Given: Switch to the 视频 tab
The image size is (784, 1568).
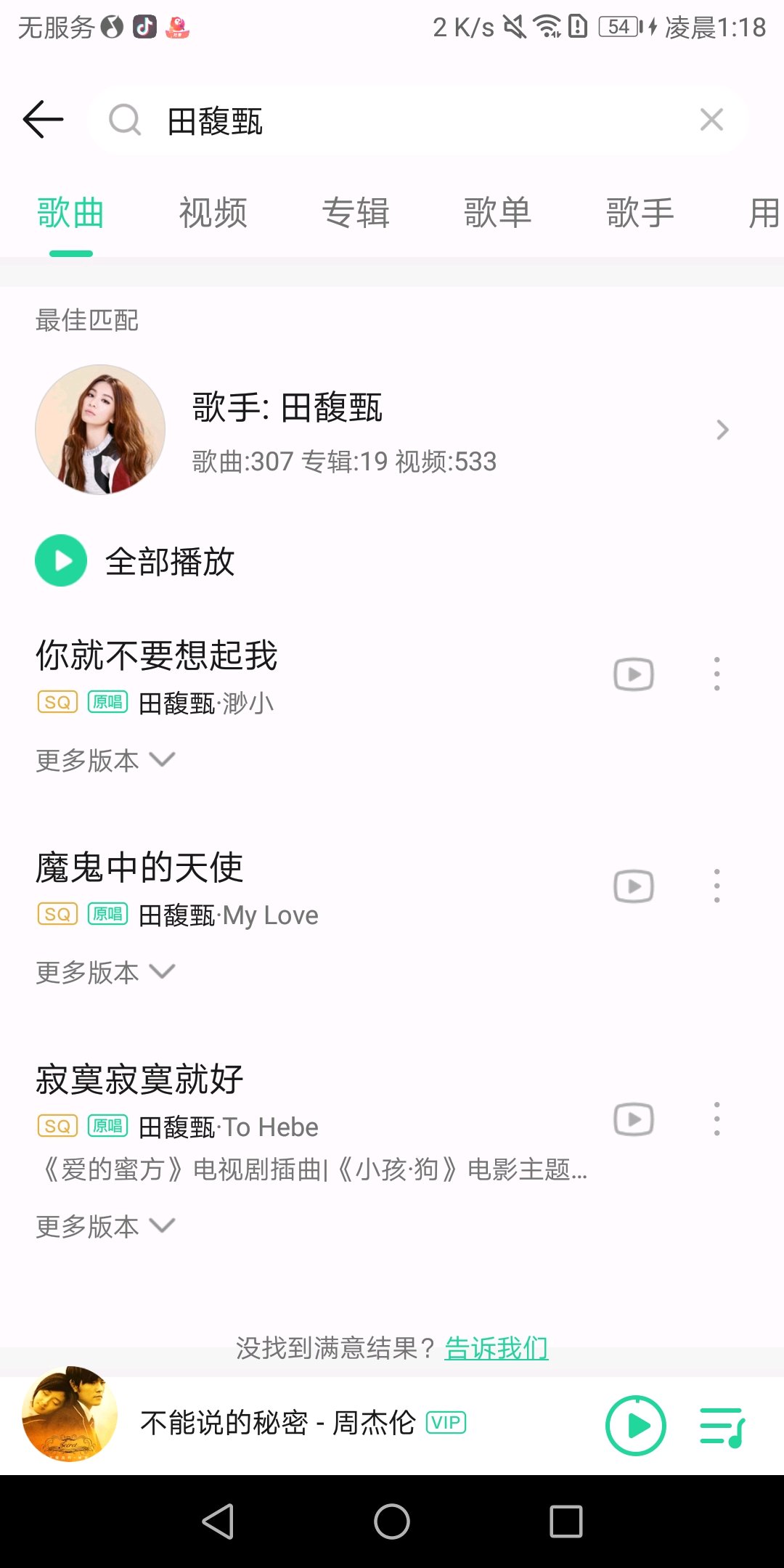Looking at the screenshot, I should tap(213, 213).
